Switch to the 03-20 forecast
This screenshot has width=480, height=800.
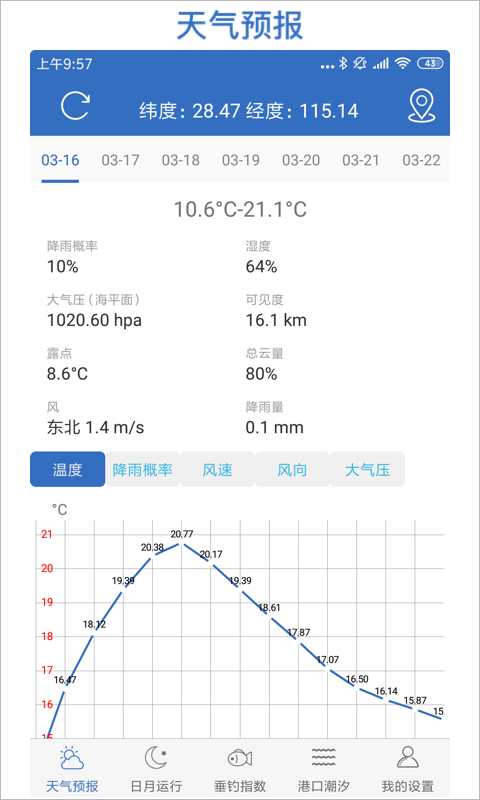coord(300,160)
